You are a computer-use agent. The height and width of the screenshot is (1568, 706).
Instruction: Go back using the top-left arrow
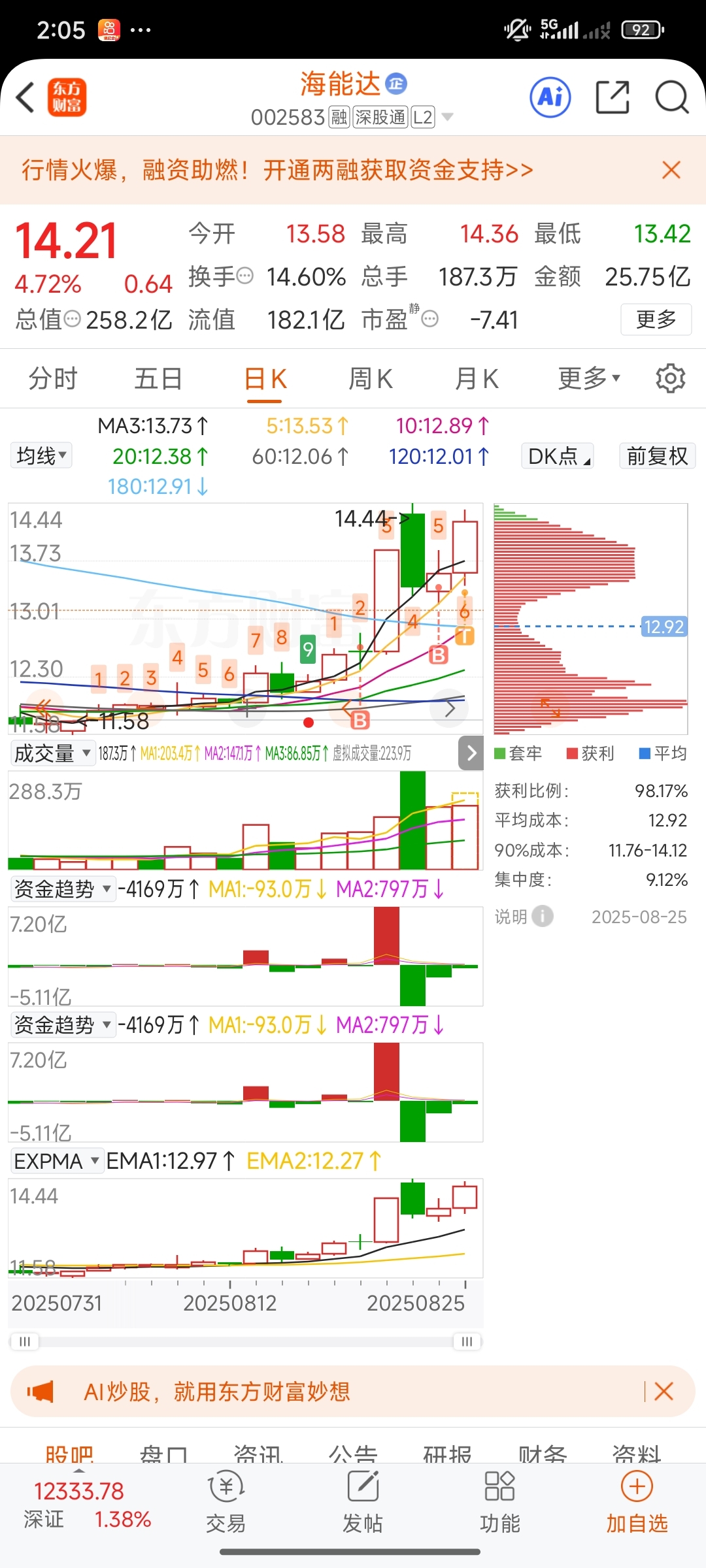25,98
